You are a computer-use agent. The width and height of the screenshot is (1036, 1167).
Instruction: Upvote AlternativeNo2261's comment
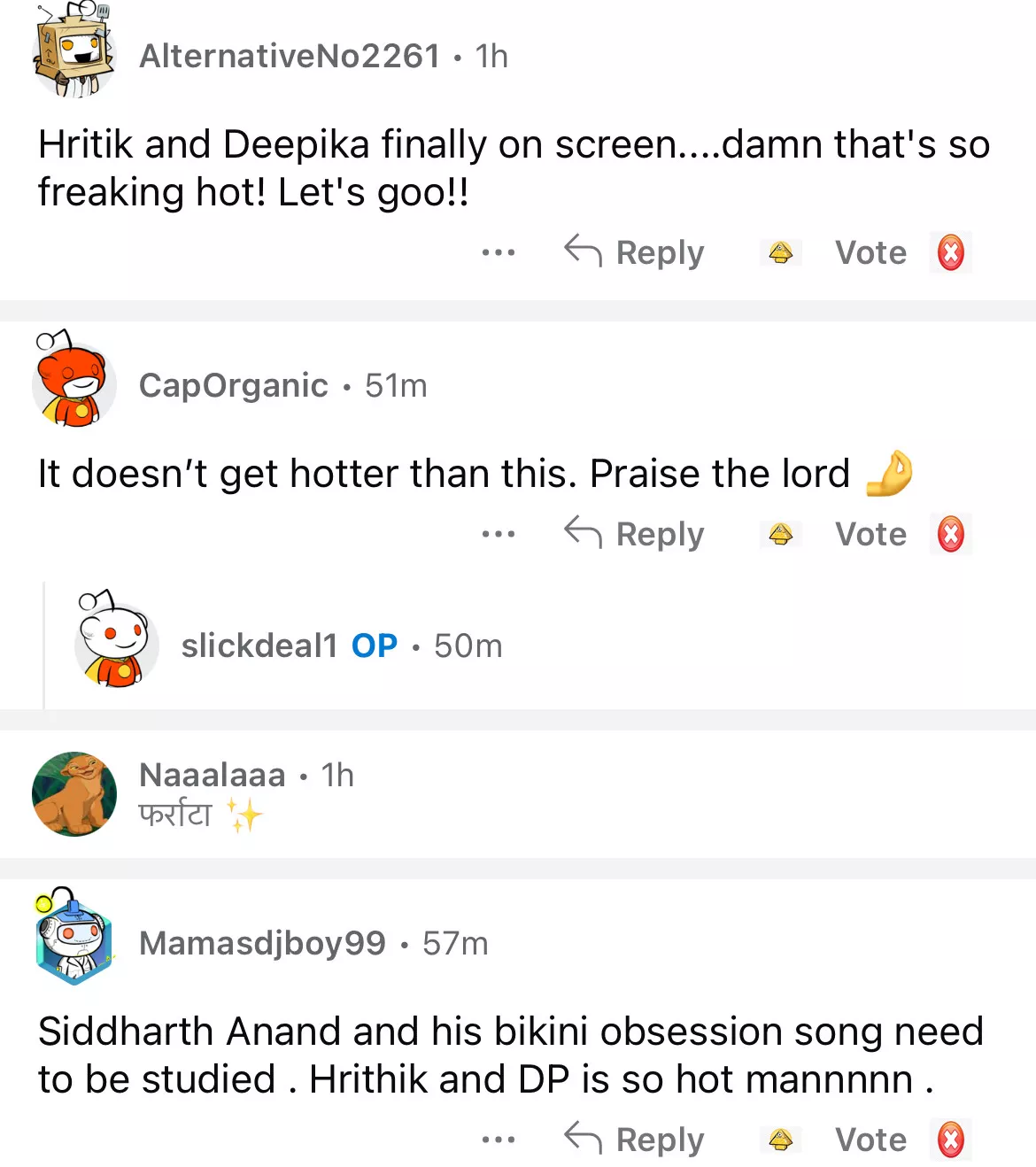[780, 253]
